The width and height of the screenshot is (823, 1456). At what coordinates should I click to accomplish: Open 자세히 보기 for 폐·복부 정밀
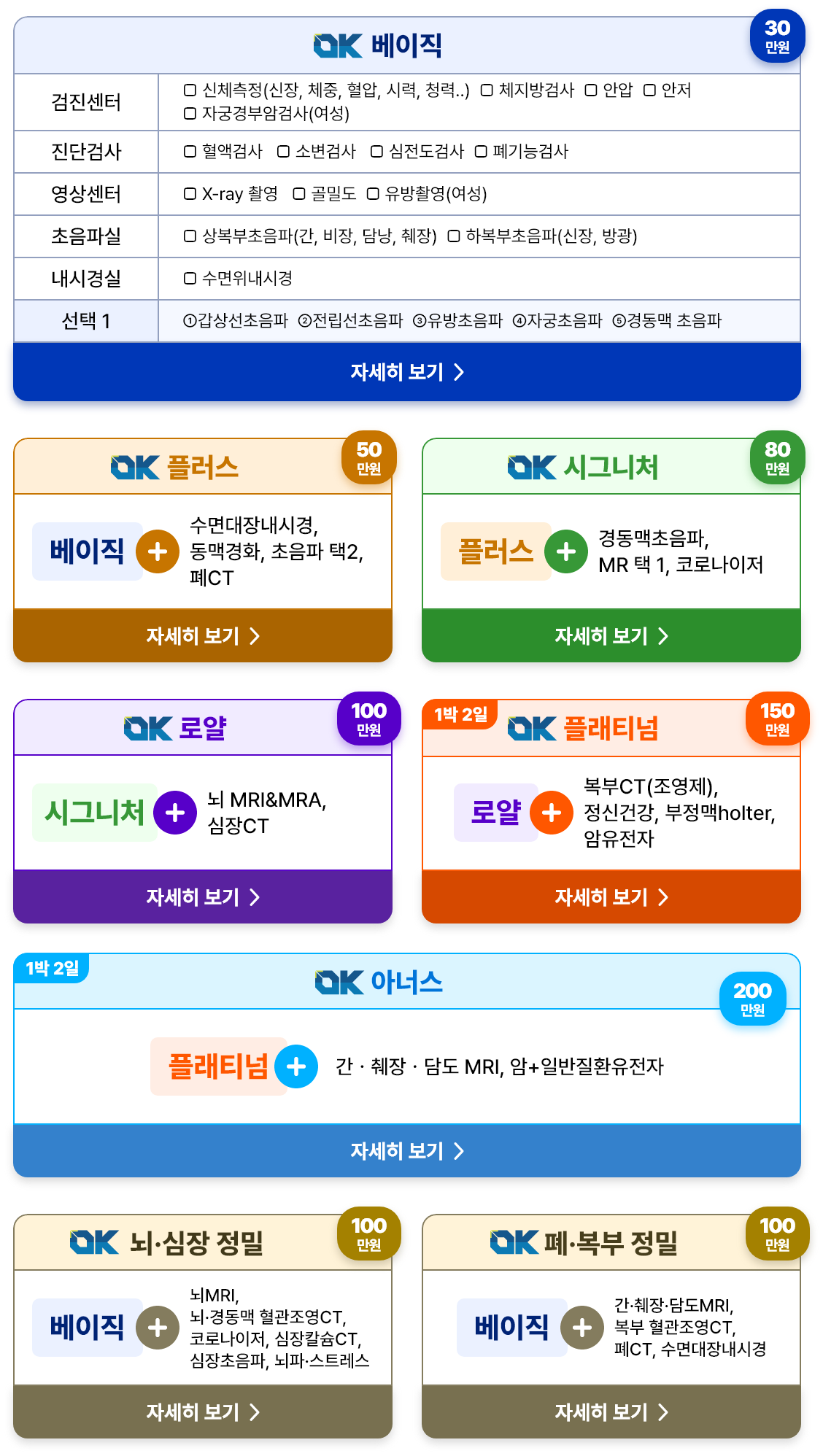pyautogui.click(x=611, y=1412)
